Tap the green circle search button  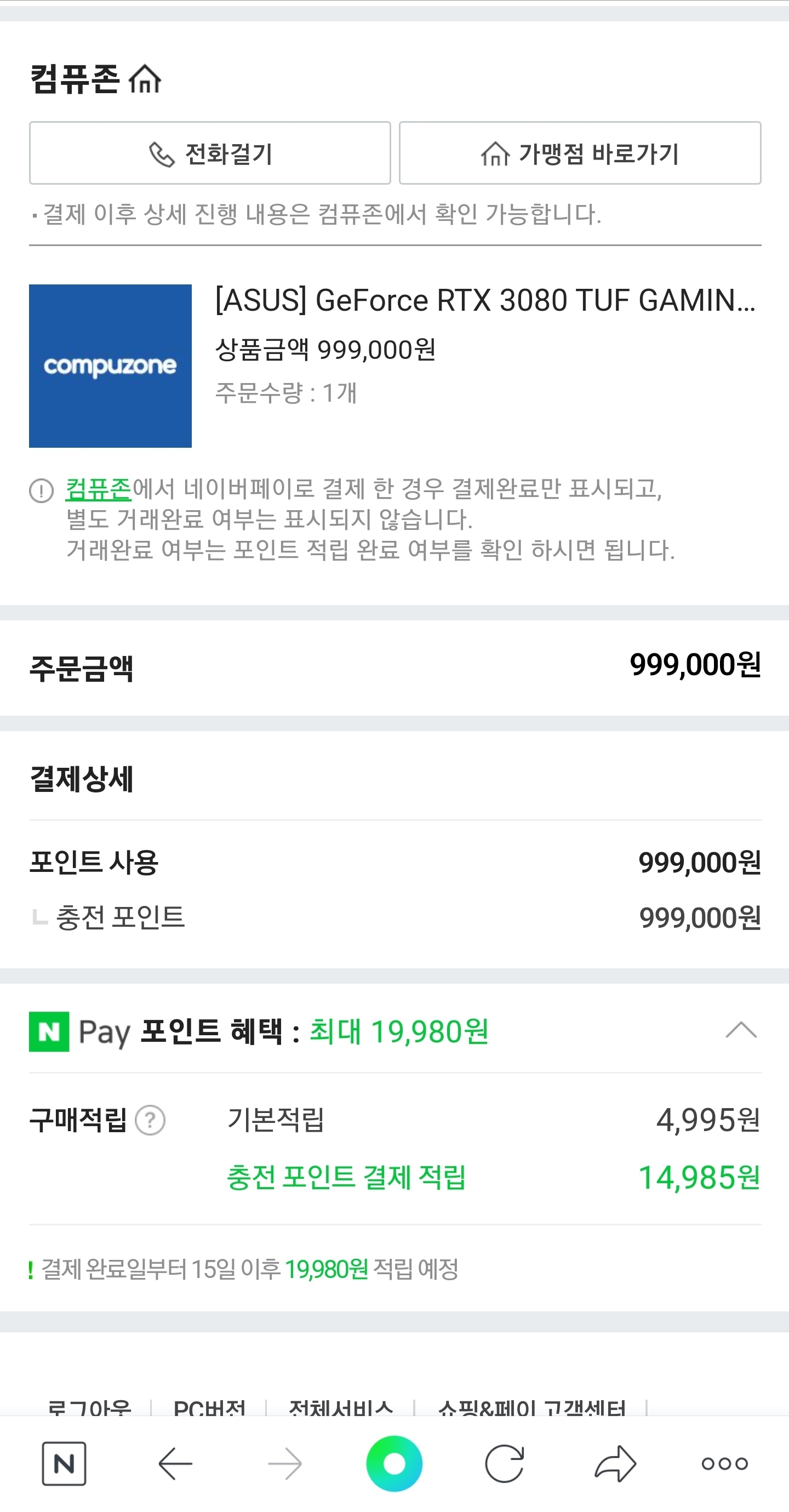(395, 1463)
